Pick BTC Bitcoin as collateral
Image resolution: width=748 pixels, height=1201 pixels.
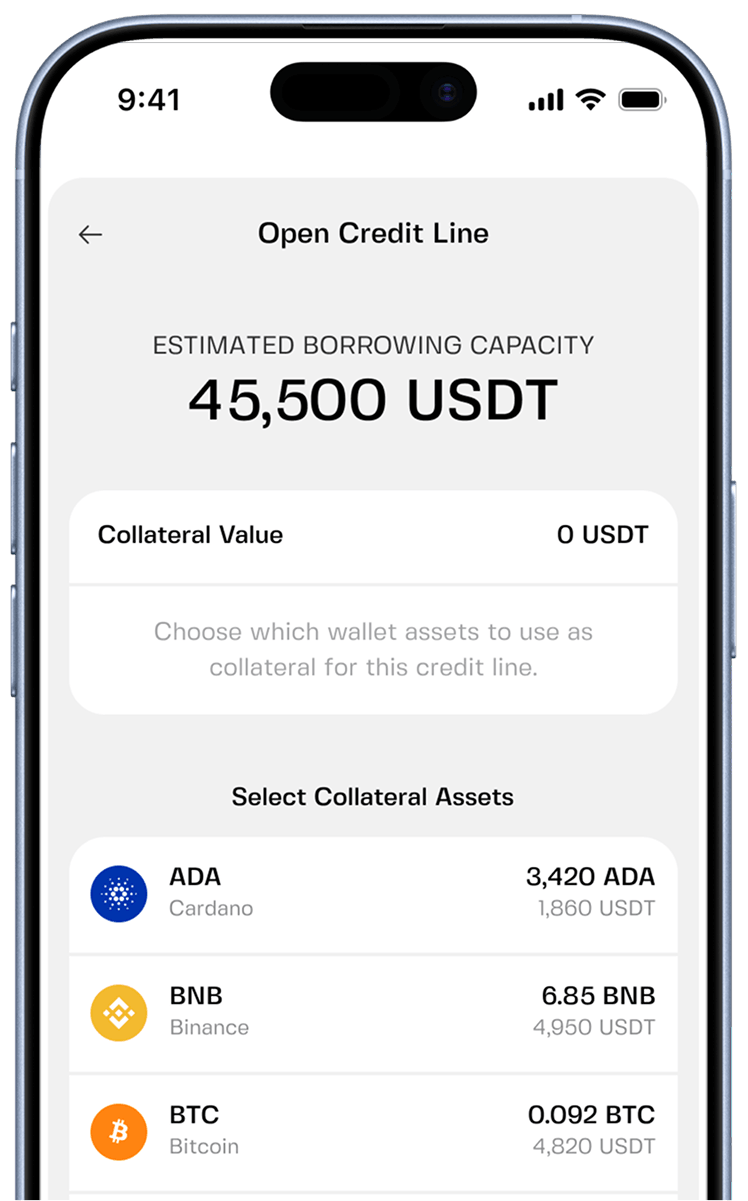[372, 1131]
